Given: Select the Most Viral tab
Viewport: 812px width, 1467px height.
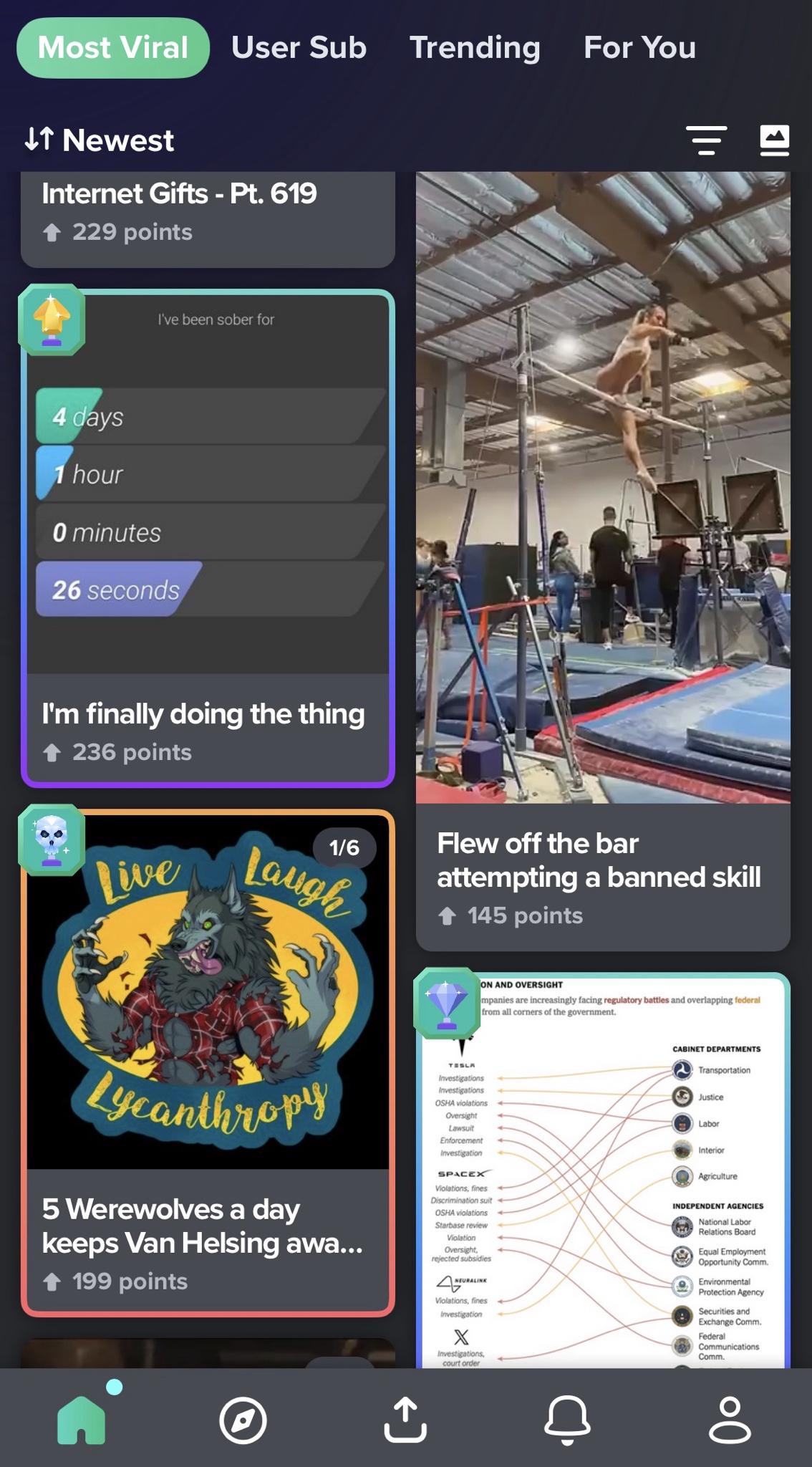Looking at the screenshot, I should 113,48.
